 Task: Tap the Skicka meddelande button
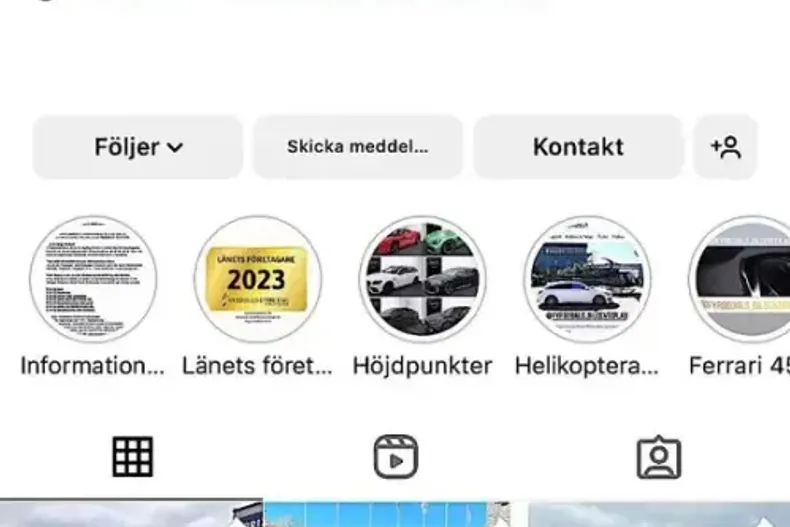click(x=357, y=147)
